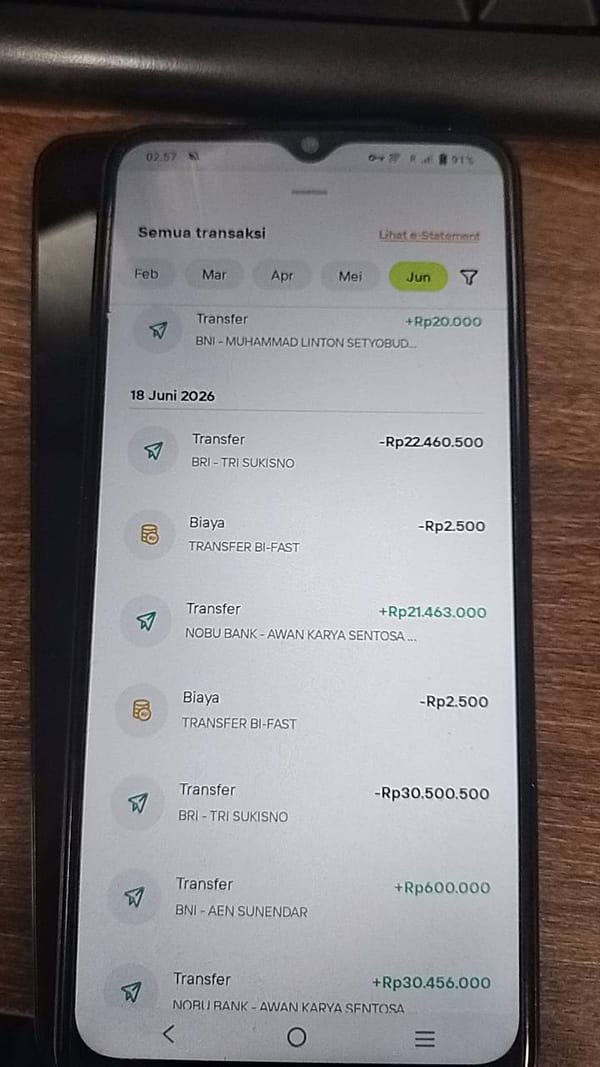
Task: Open the -Rp30.500.500 transfer to BRI Tri Sukisno
Action: [299, 803]
